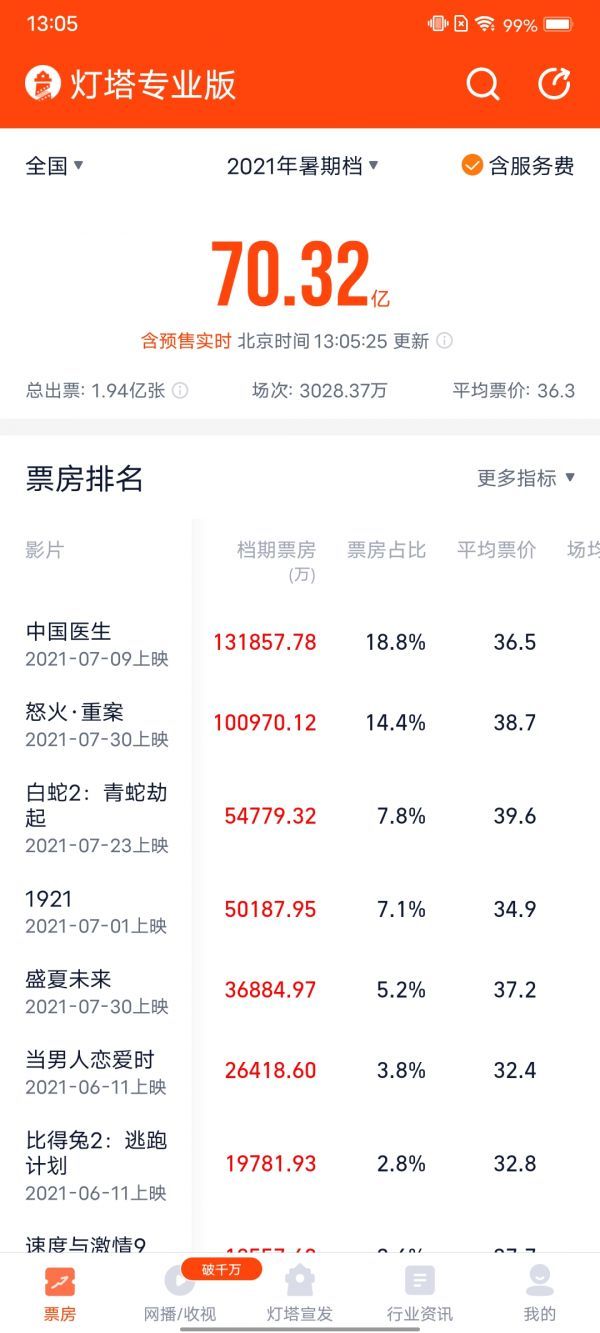Expand the 全国 region dropdown
Screen dimensions: 600x1333
(x=54, y=166)
